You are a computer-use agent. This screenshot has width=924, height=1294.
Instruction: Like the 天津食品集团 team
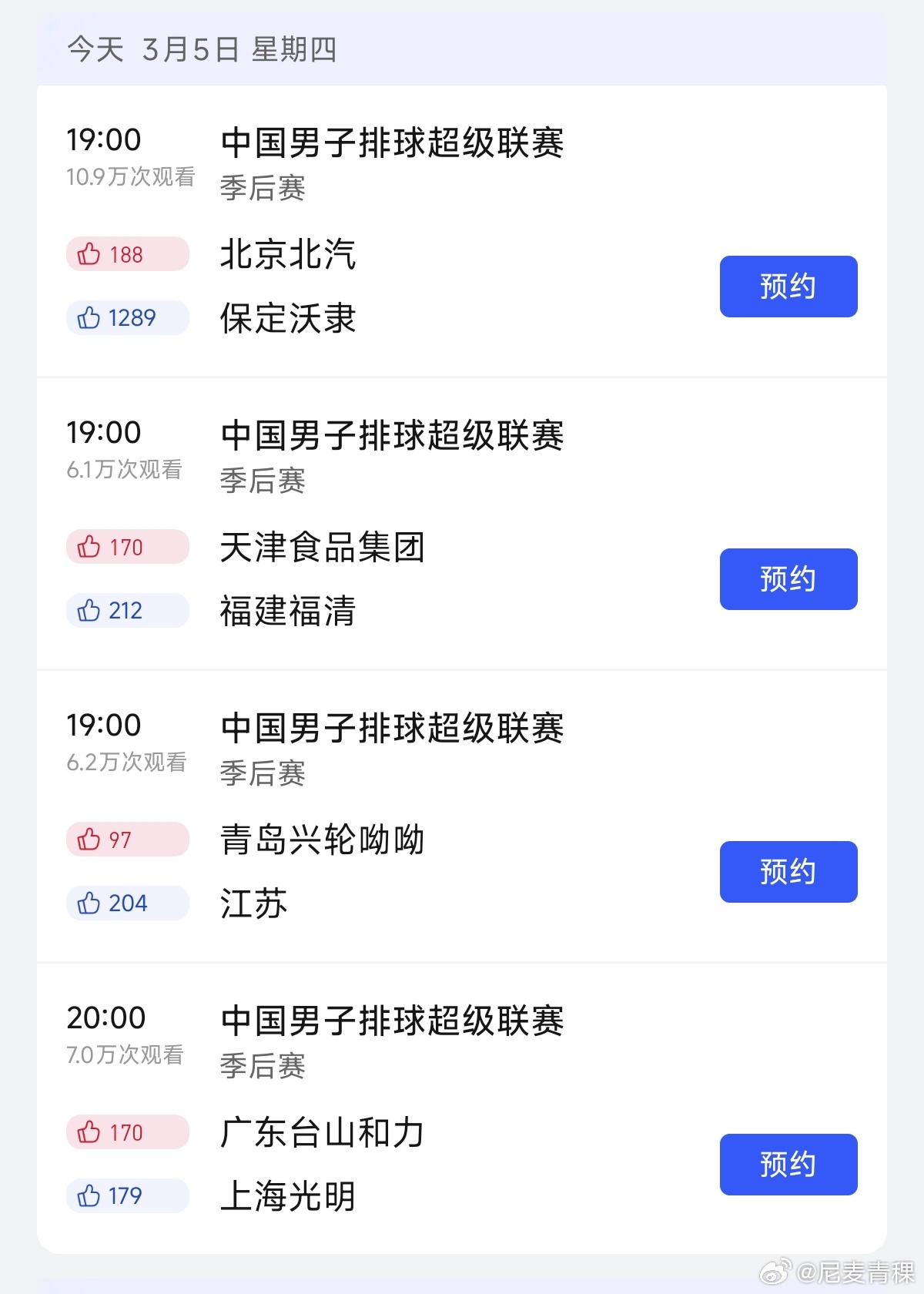coord(127,547)
